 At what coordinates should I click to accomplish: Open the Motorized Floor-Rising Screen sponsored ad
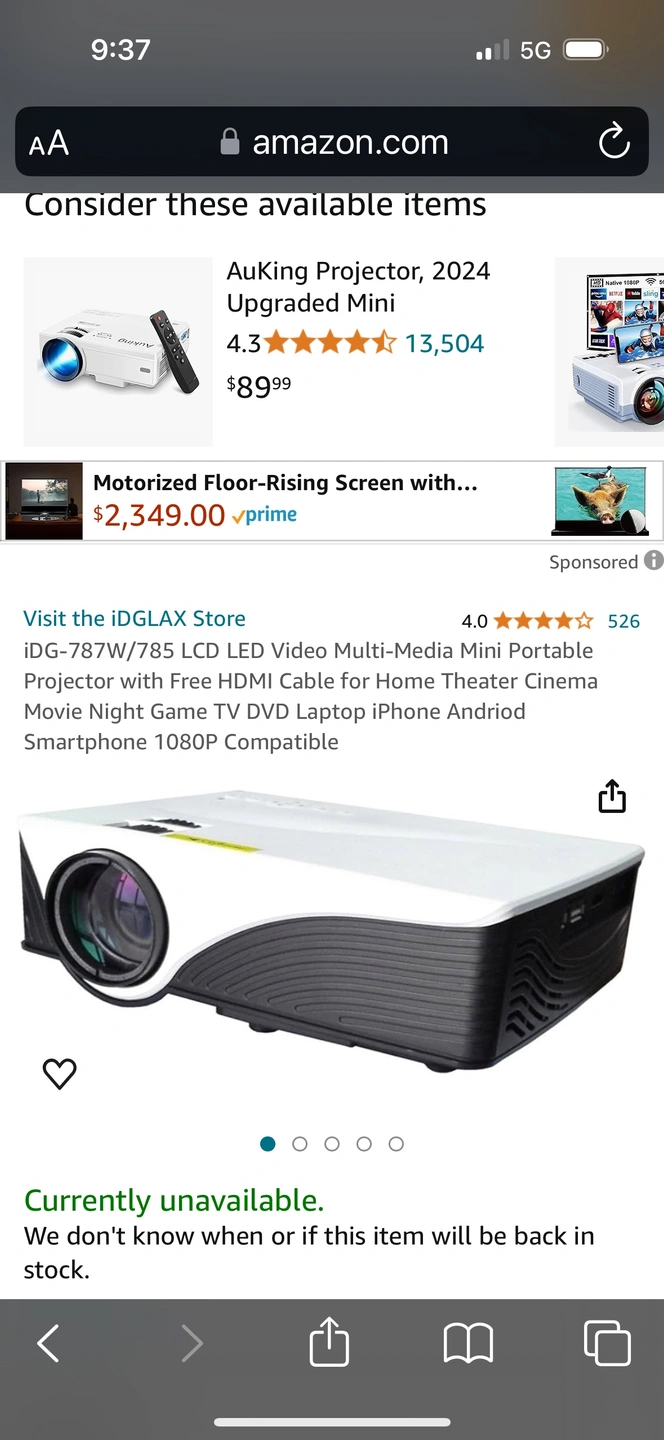(332, 501)
